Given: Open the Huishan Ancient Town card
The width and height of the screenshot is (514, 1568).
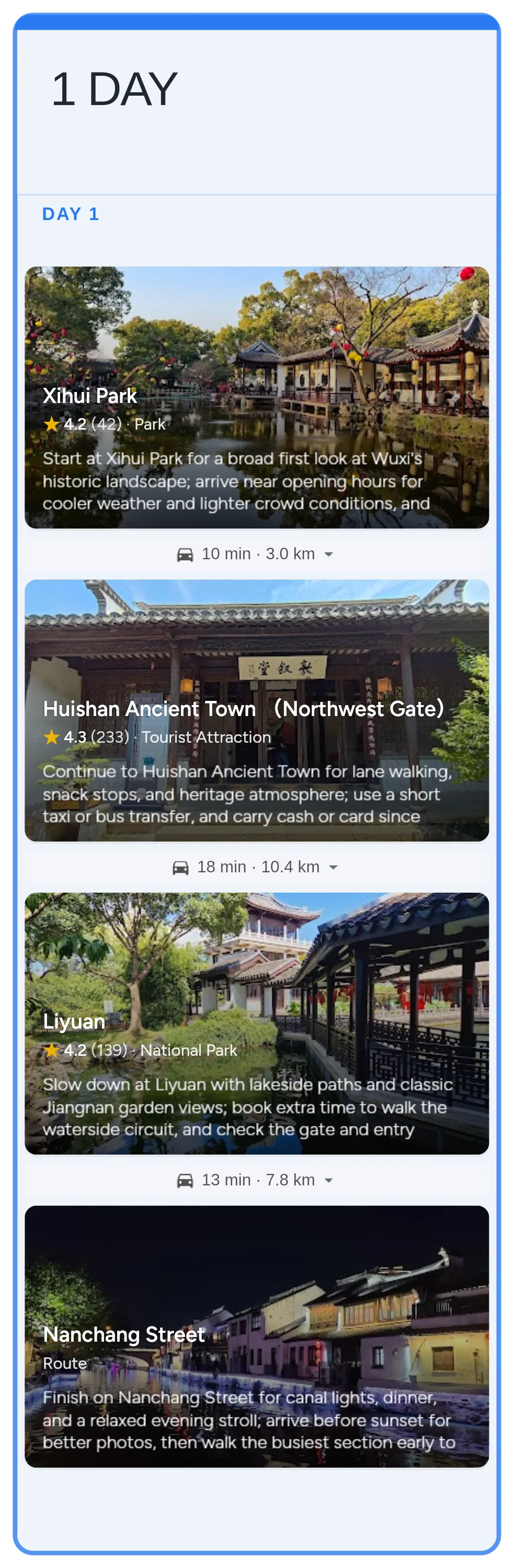Looking at the screenshot, I should click(256, 710).
